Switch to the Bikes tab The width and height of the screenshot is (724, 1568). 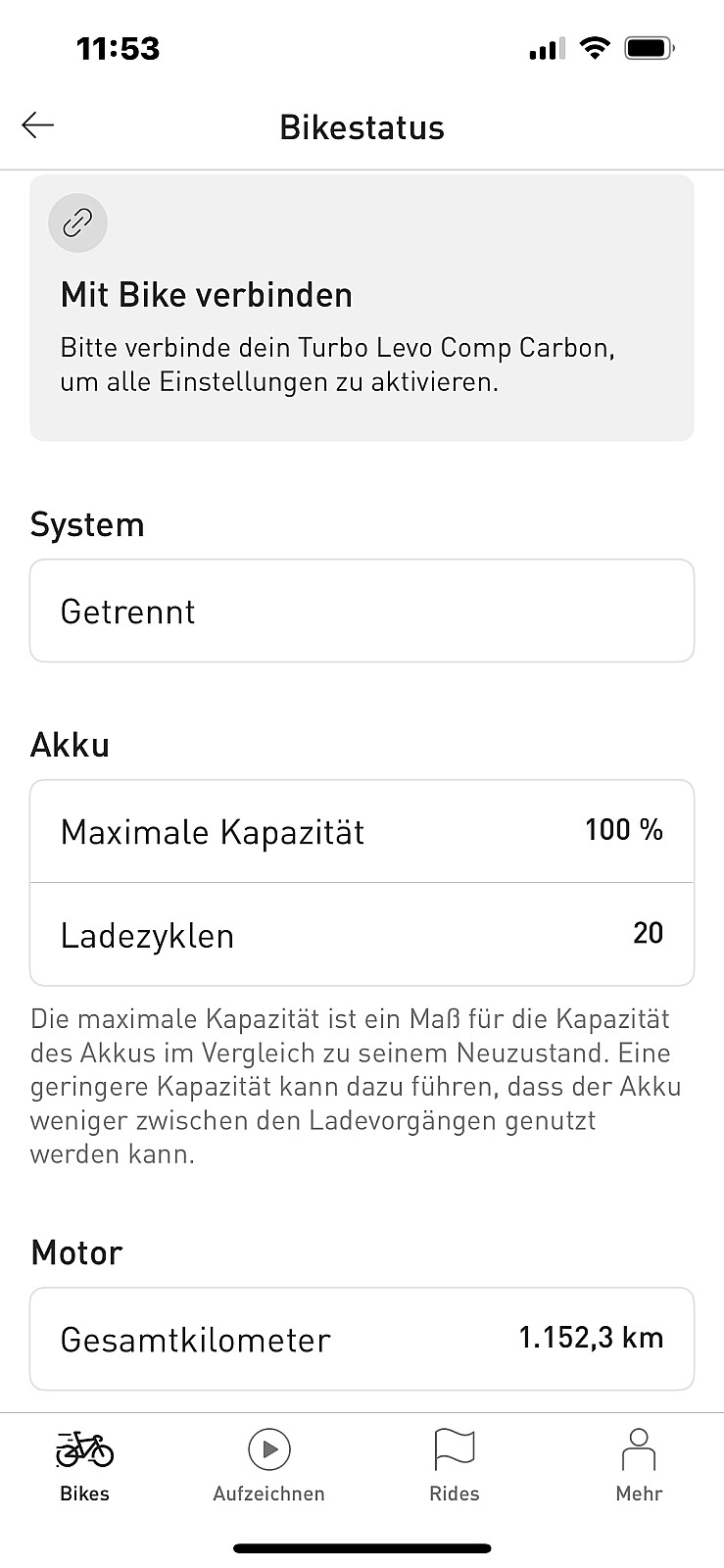85,1466
